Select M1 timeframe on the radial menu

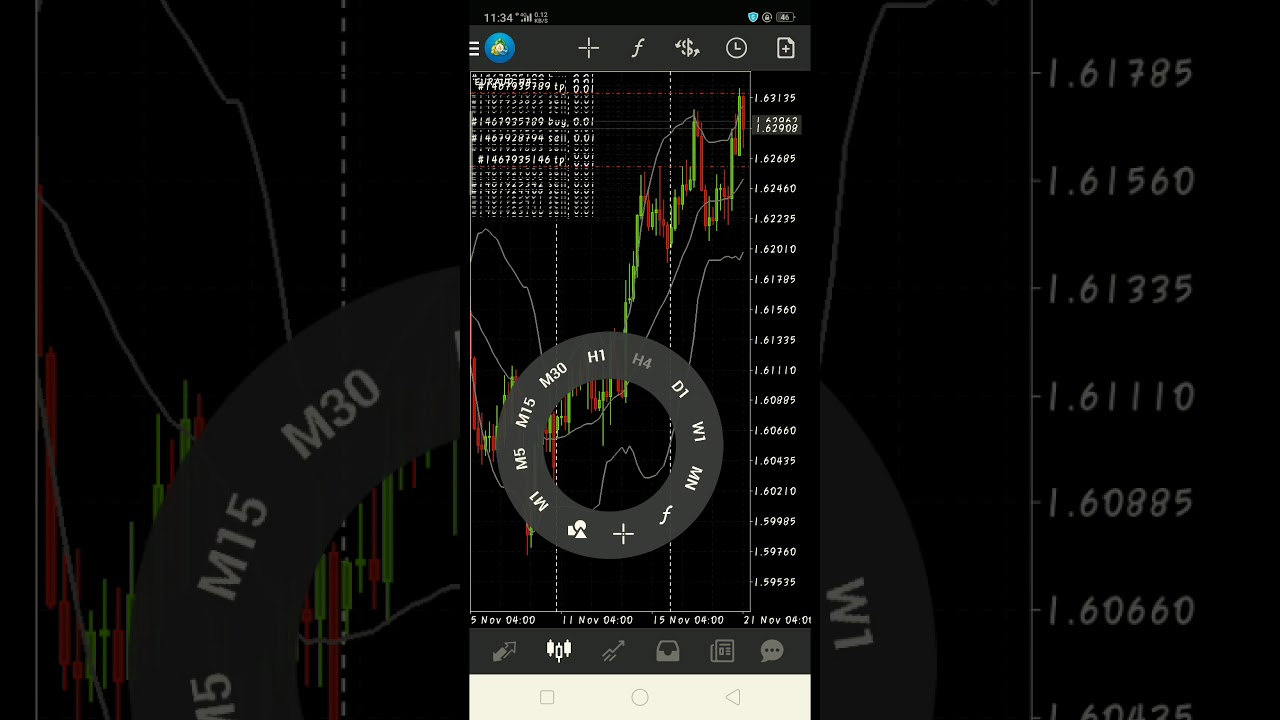point(539,500)
